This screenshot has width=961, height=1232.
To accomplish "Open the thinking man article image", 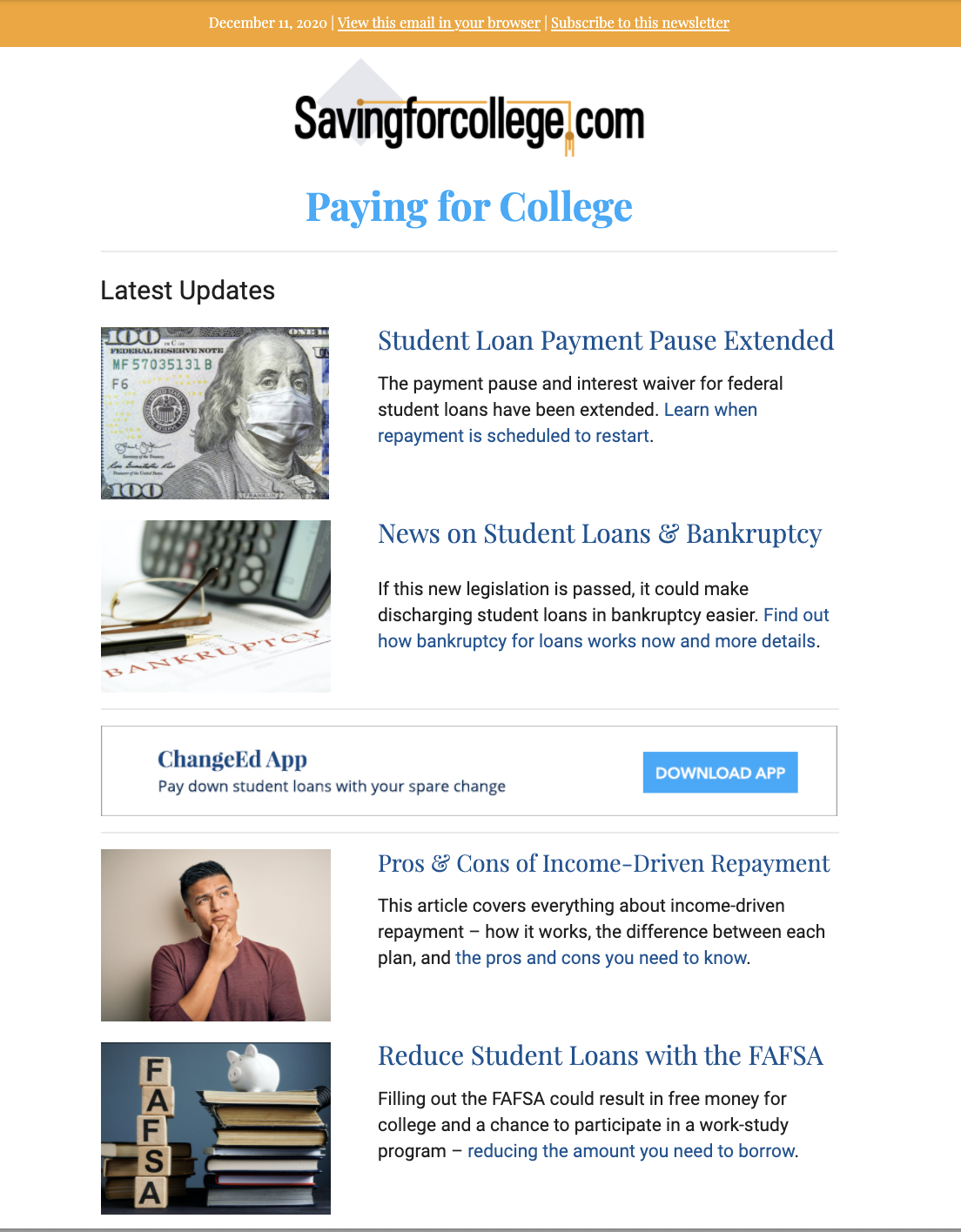I will [x=216, y=935].
